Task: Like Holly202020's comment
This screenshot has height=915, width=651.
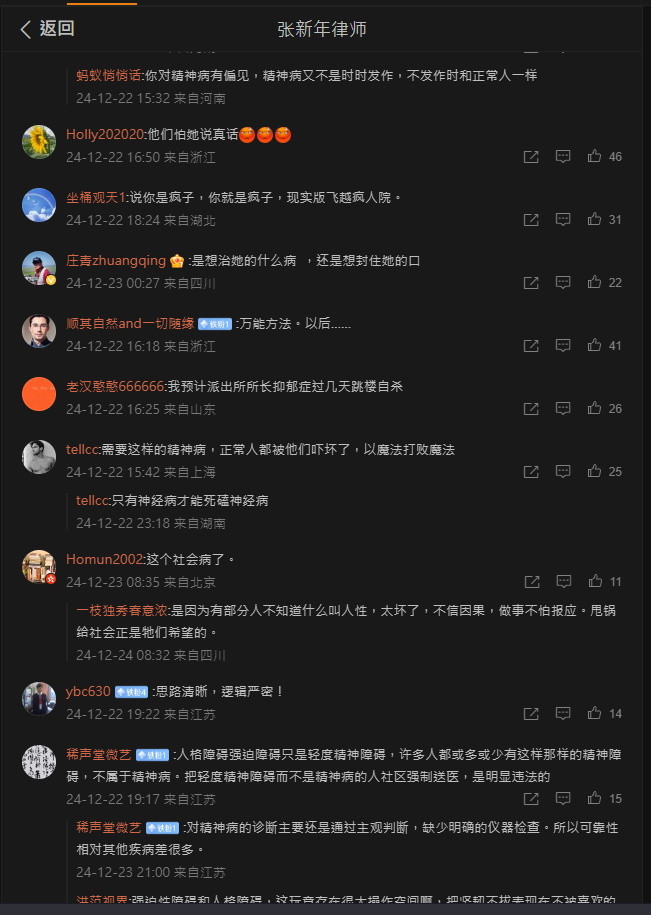Action: coord(595,157)
